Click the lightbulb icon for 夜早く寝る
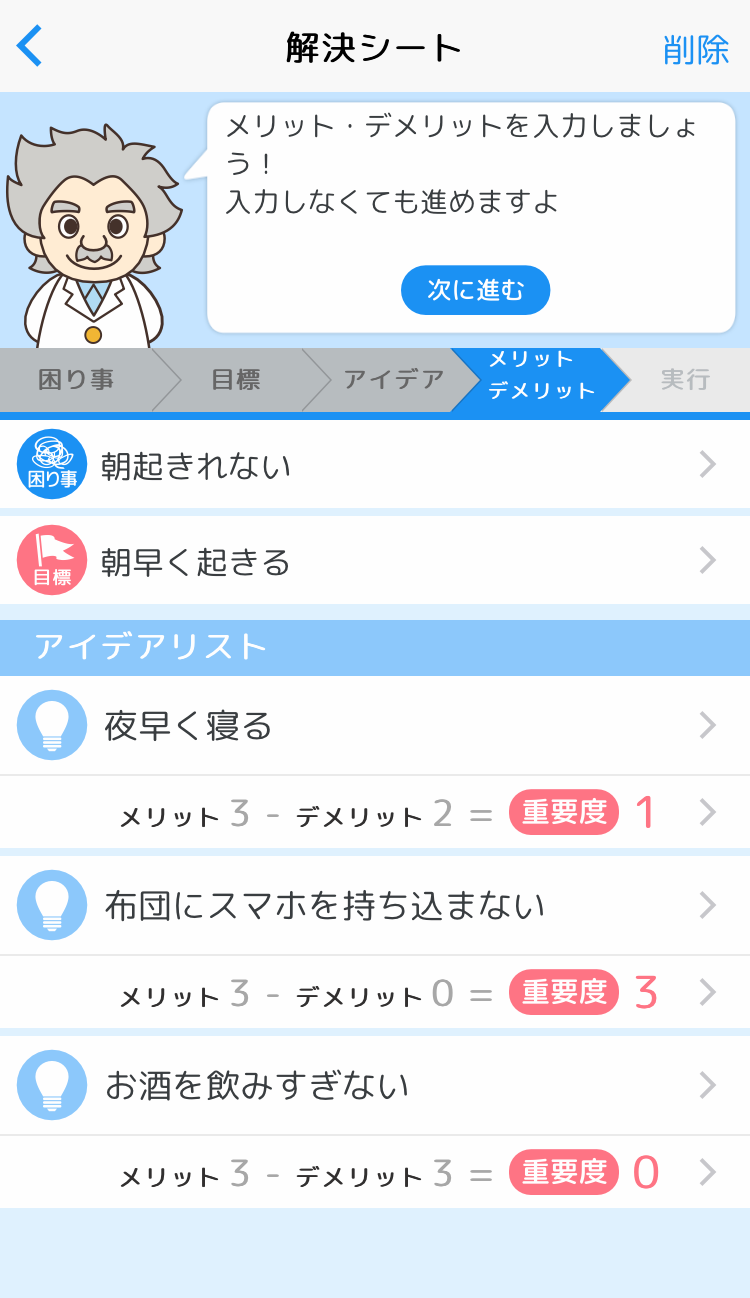 click(x=51, y=724)
